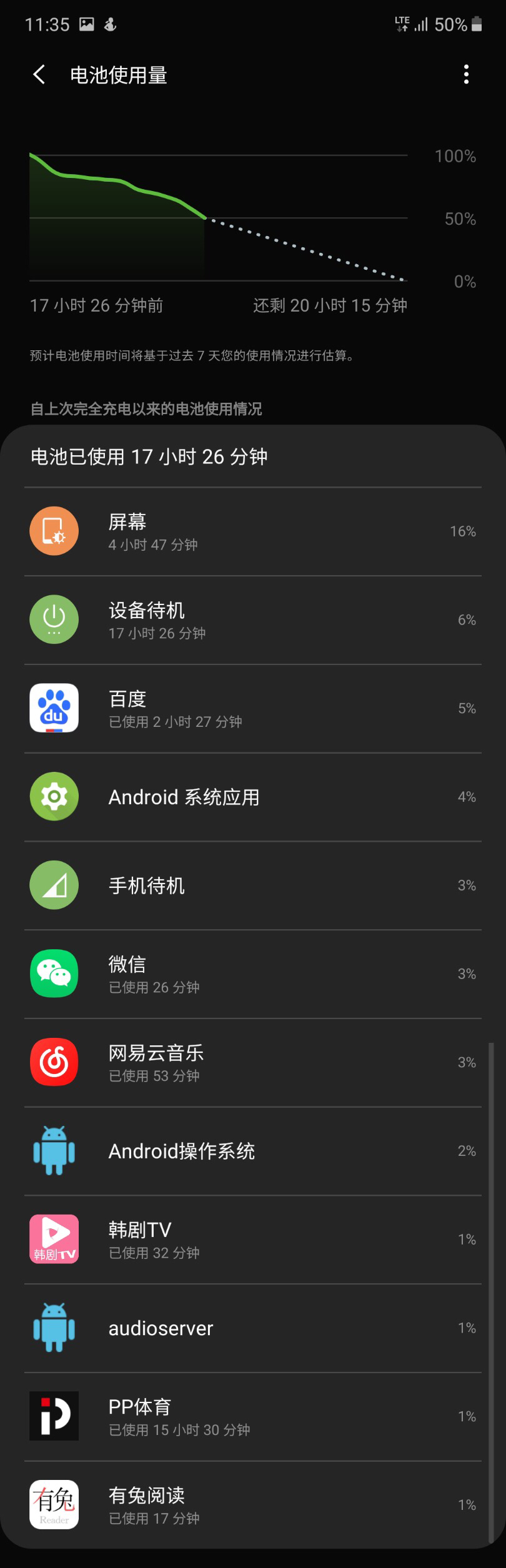Open 网易云音乐 battery usage
Screen dimensions: 506x1568
[252, 1063]
